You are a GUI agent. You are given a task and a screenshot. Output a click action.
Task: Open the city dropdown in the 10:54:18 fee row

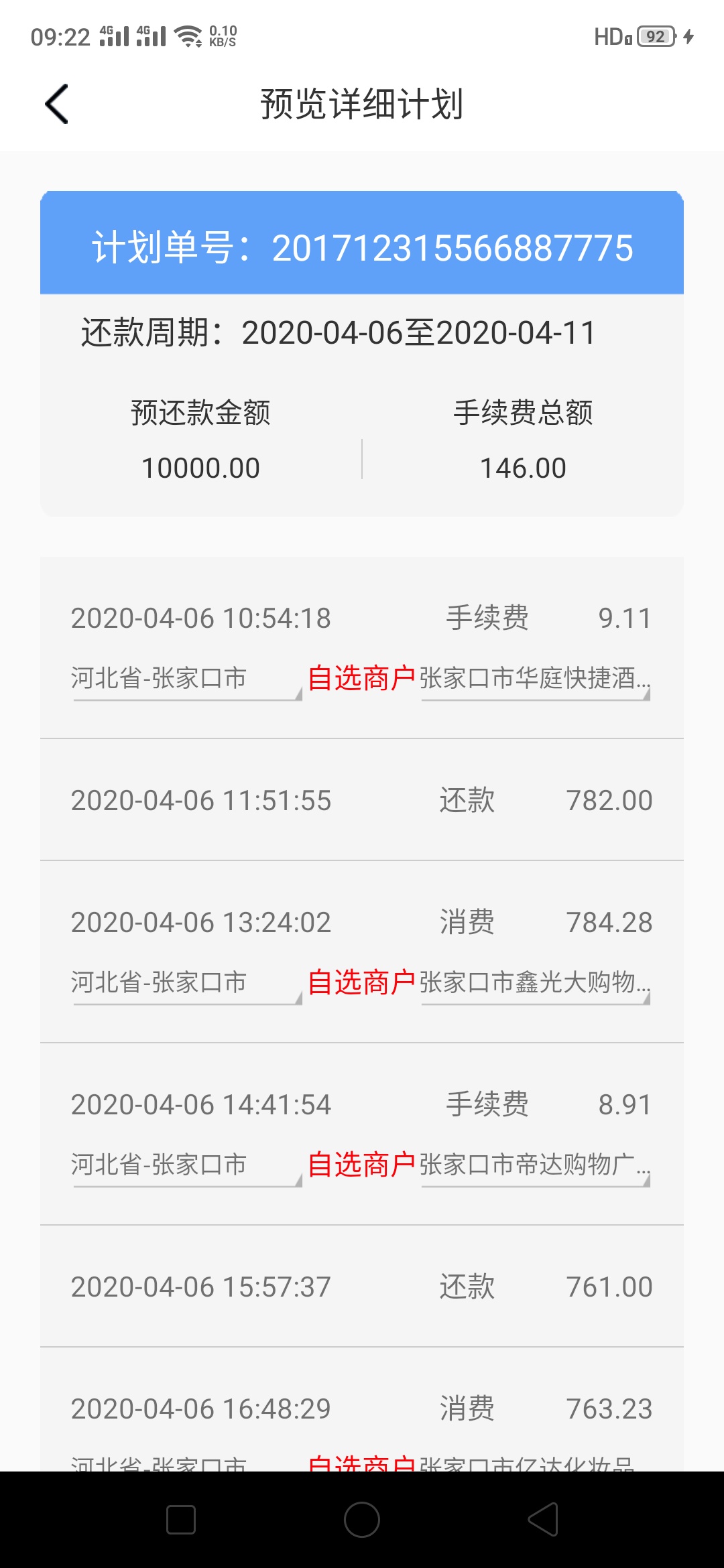187,679
